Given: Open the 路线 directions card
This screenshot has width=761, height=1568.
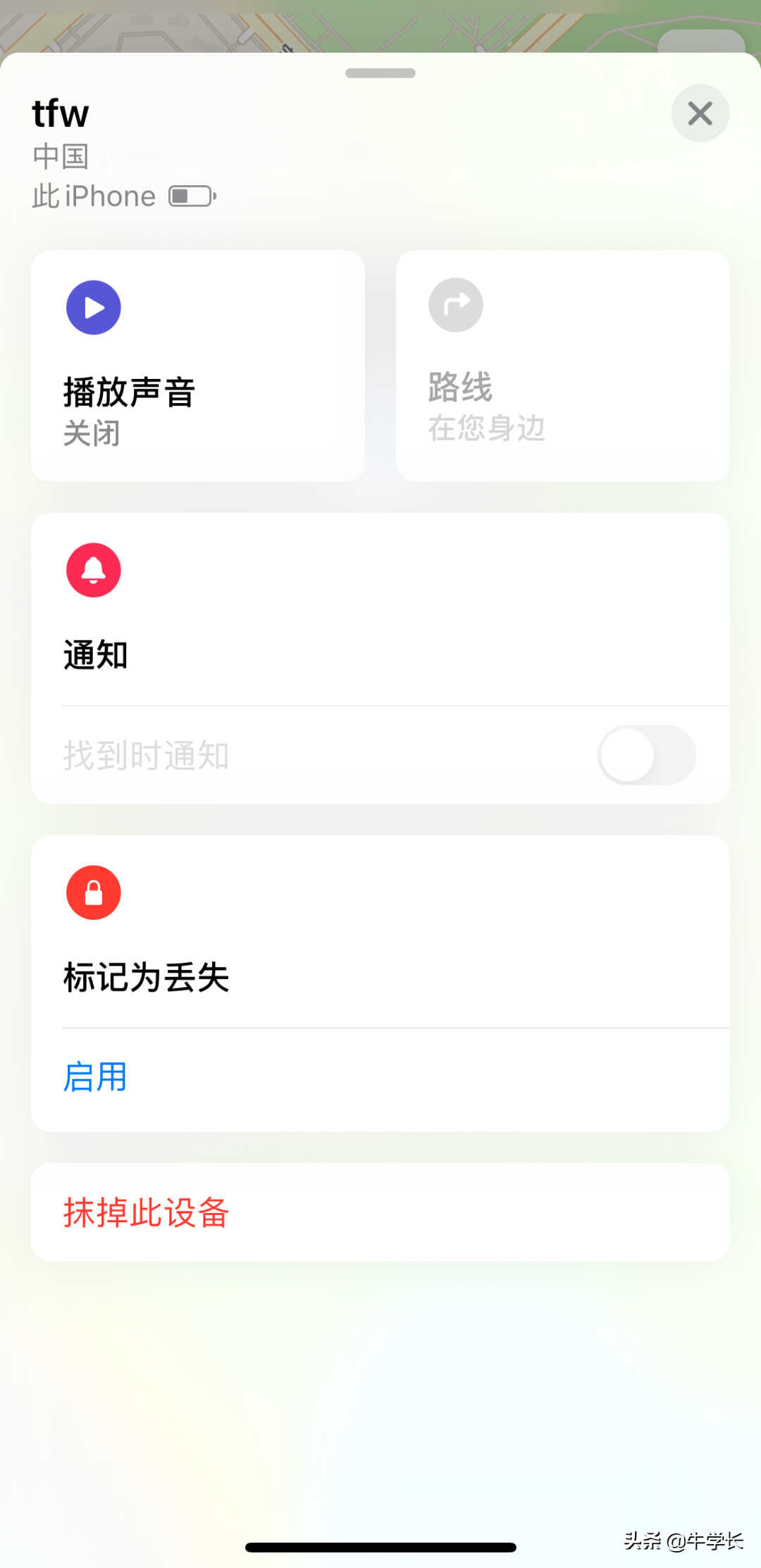Looking at the screenshot, I should coord(562,366).
